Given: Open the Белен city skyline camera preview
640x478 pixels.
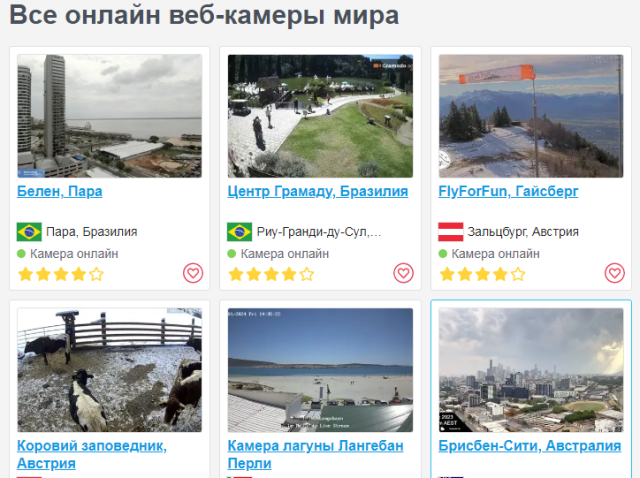Looking at the screenshot, I should click(109, 116).
